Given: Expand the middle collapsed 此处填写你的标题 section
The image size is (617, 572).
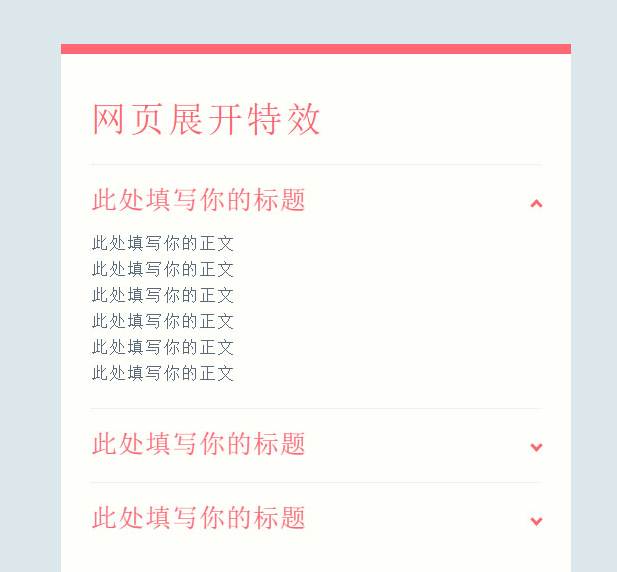Looking at the screenshot, I should pos(536,447).
